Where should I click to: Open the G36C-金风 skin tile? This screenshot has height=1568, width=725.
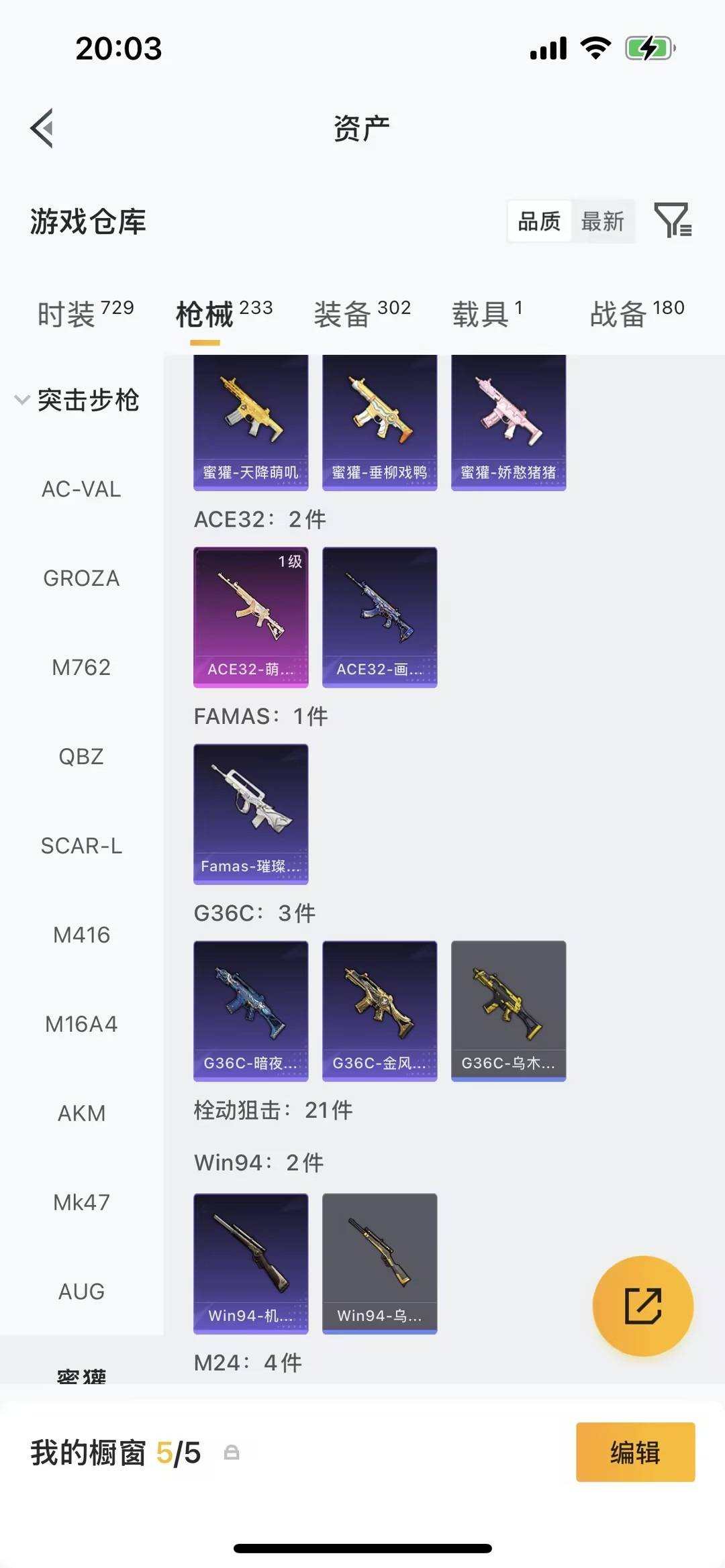[x=380, y=1010]
